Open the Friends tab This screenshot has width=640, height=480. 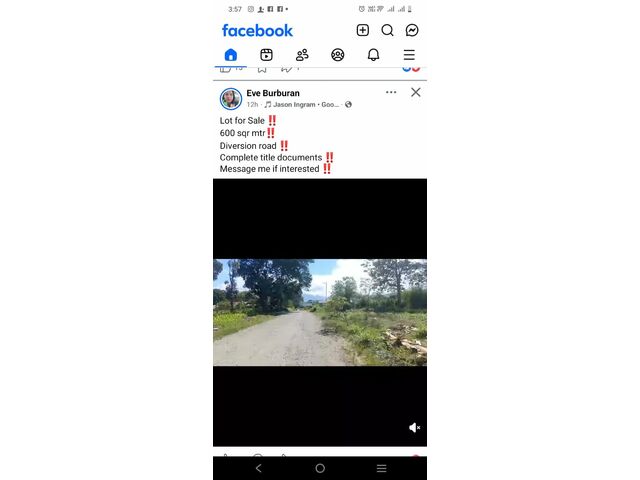[302, 55]
